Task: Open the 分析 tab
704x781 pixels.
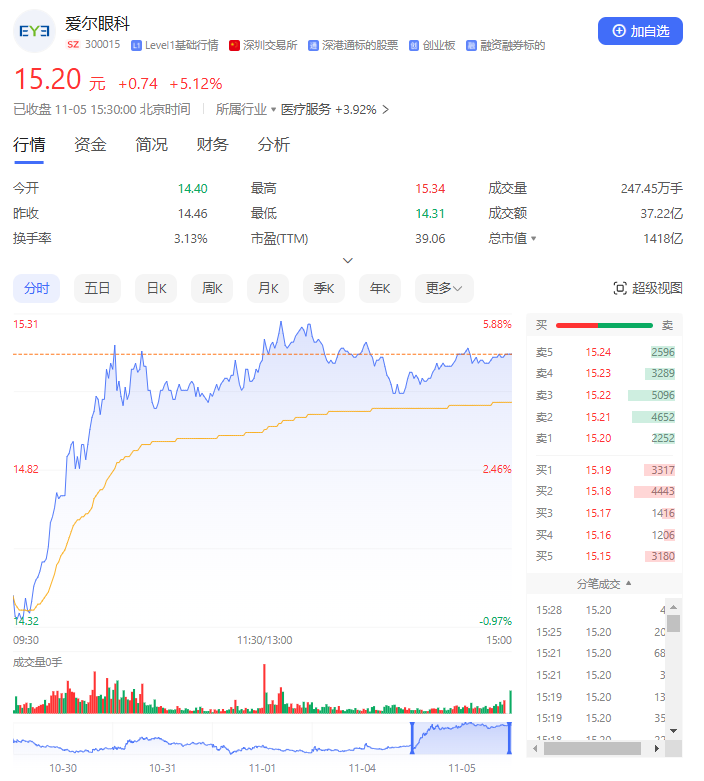Action: [274, 144]
